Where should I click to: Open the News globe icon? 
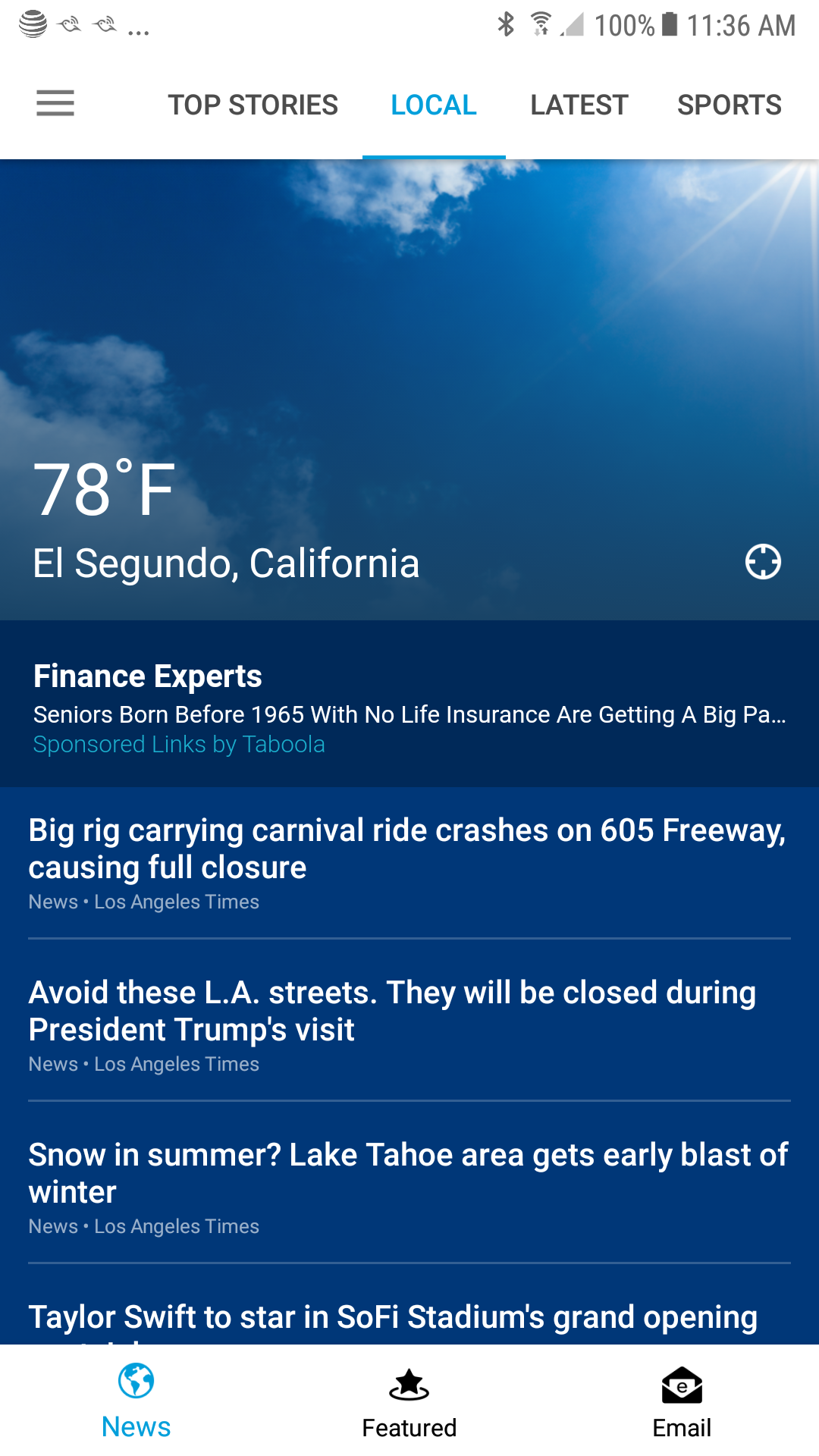pos(135,1399)
